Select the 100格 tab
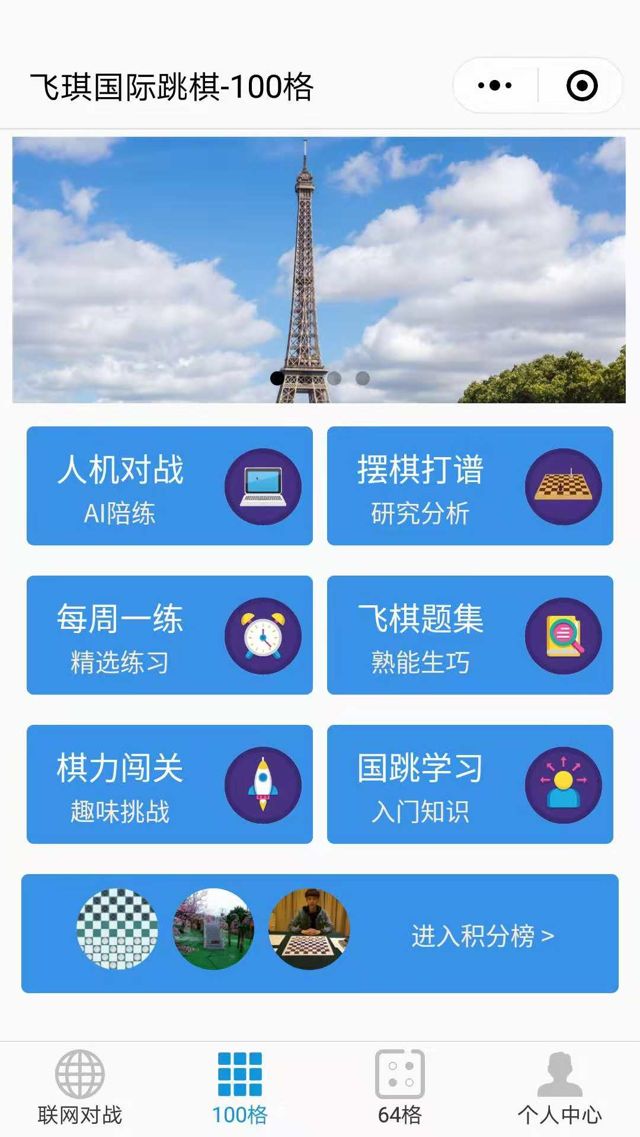The height and width of the screenshot is (1137, 640). tap(240, 1088)
